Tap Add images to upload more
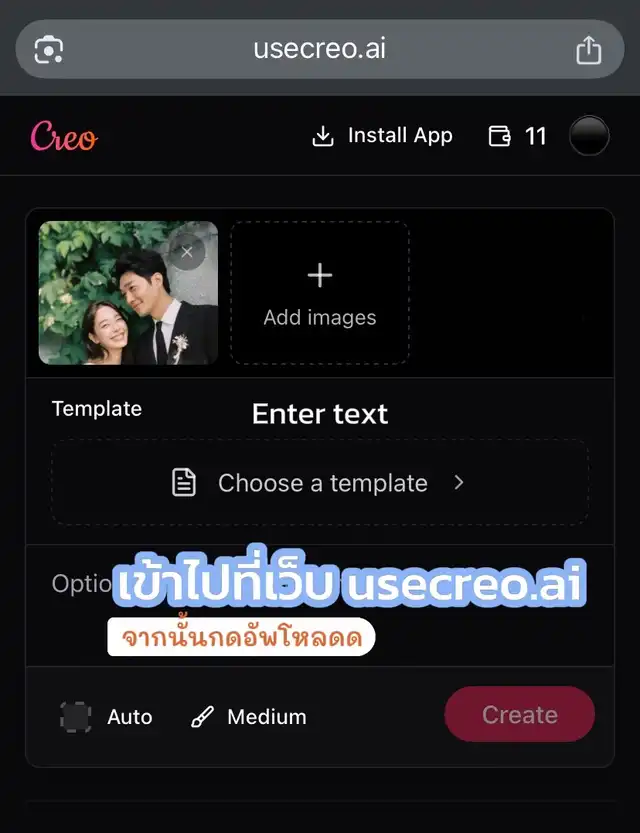640x833 pixels. (320, 293)
